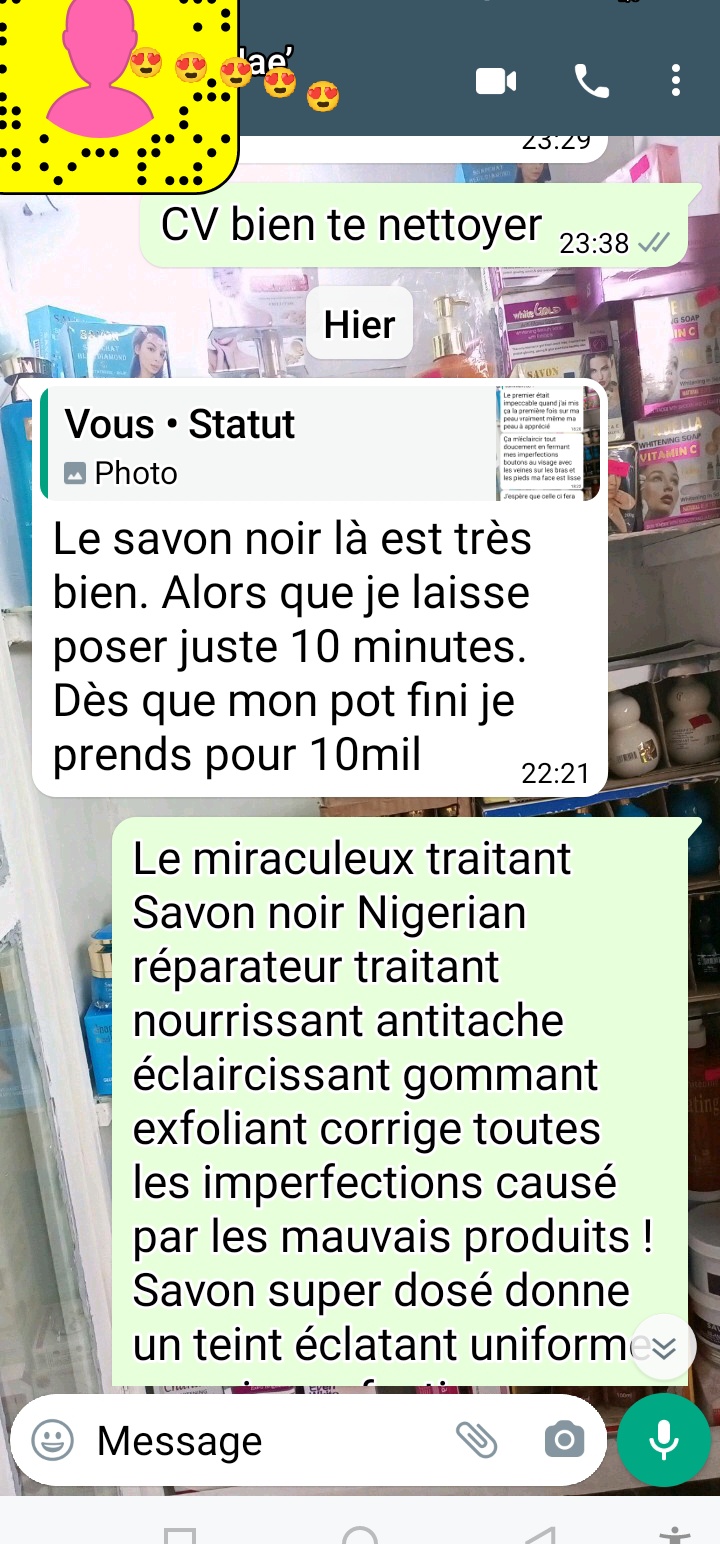This screenshot has width=720, height=1544.
Task: Open the three-dot overflow menu
Action: click(676, 81)
